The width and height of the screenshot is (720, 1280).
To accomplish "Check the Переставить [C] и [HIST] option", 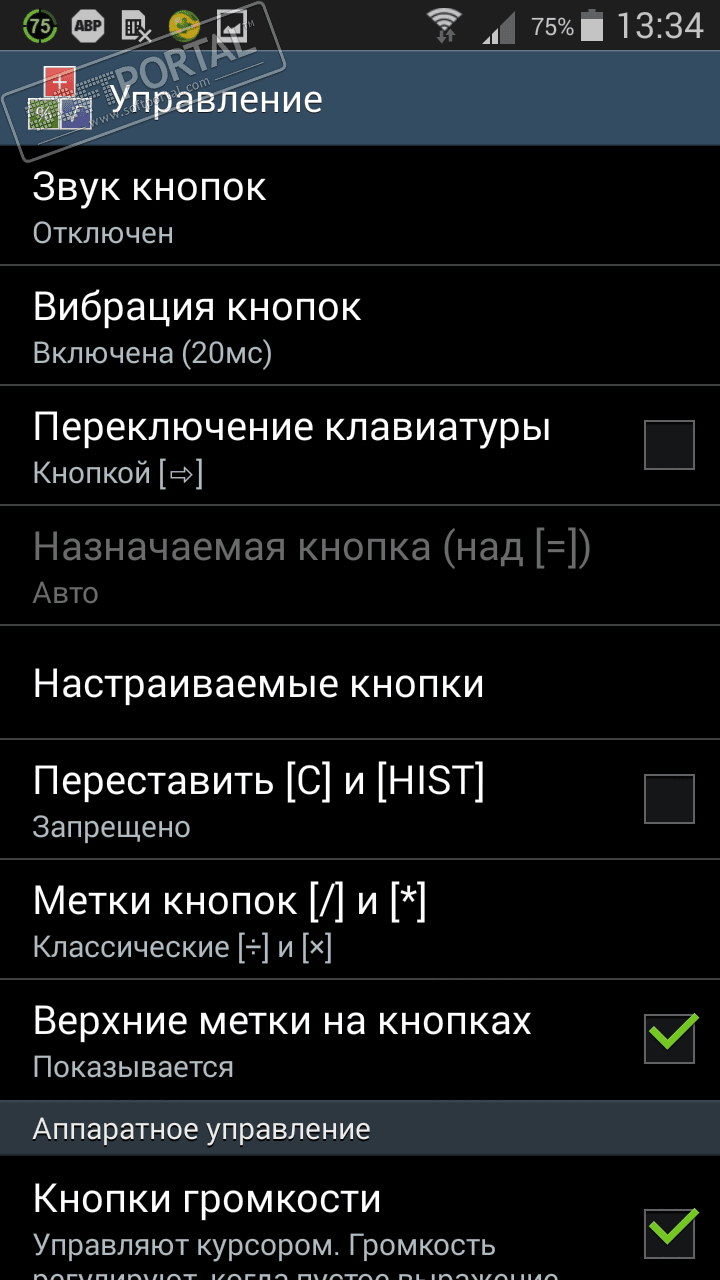I will pos(669,799).
